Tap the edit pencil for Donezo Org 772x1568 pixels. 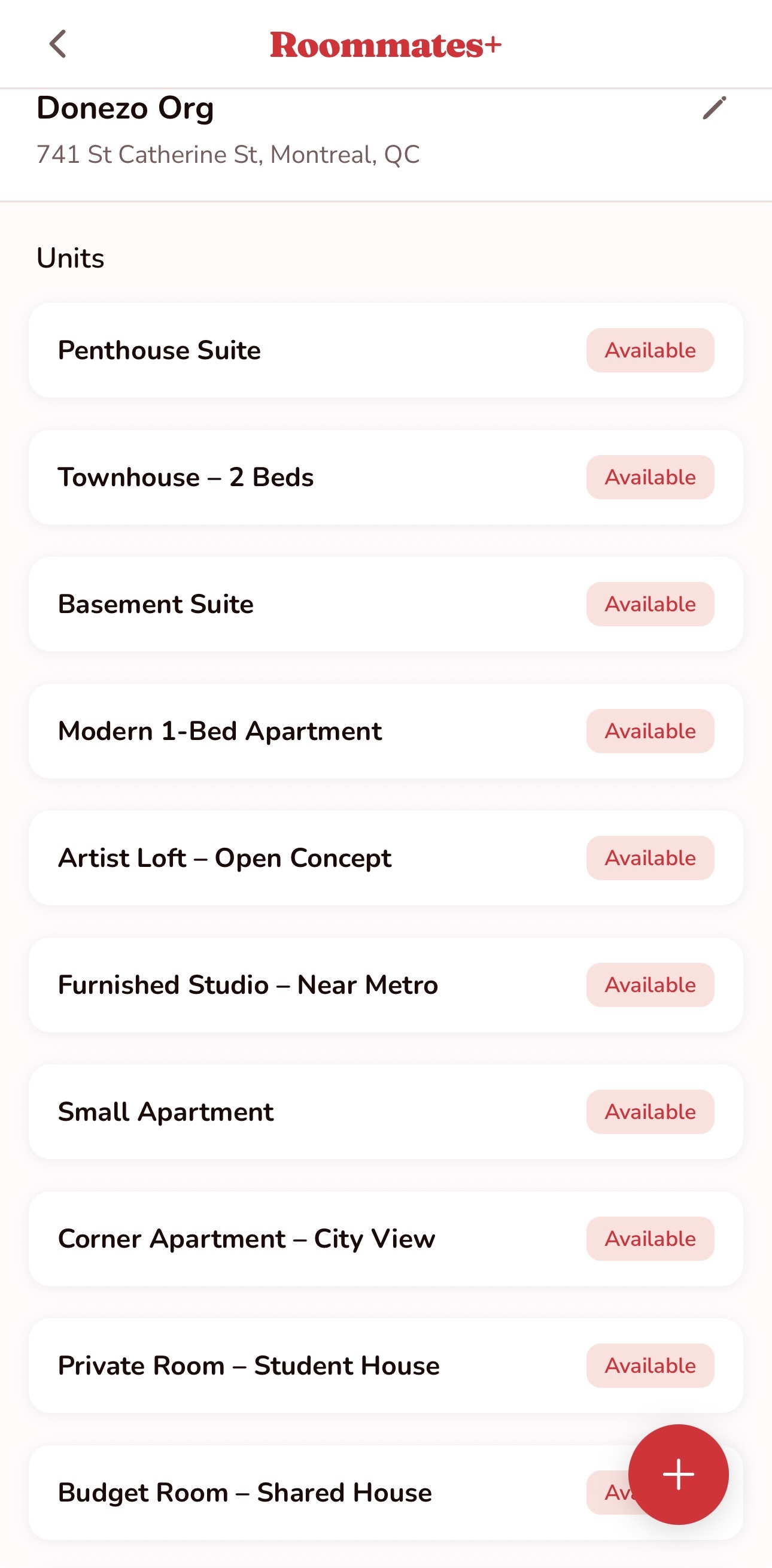715,108
